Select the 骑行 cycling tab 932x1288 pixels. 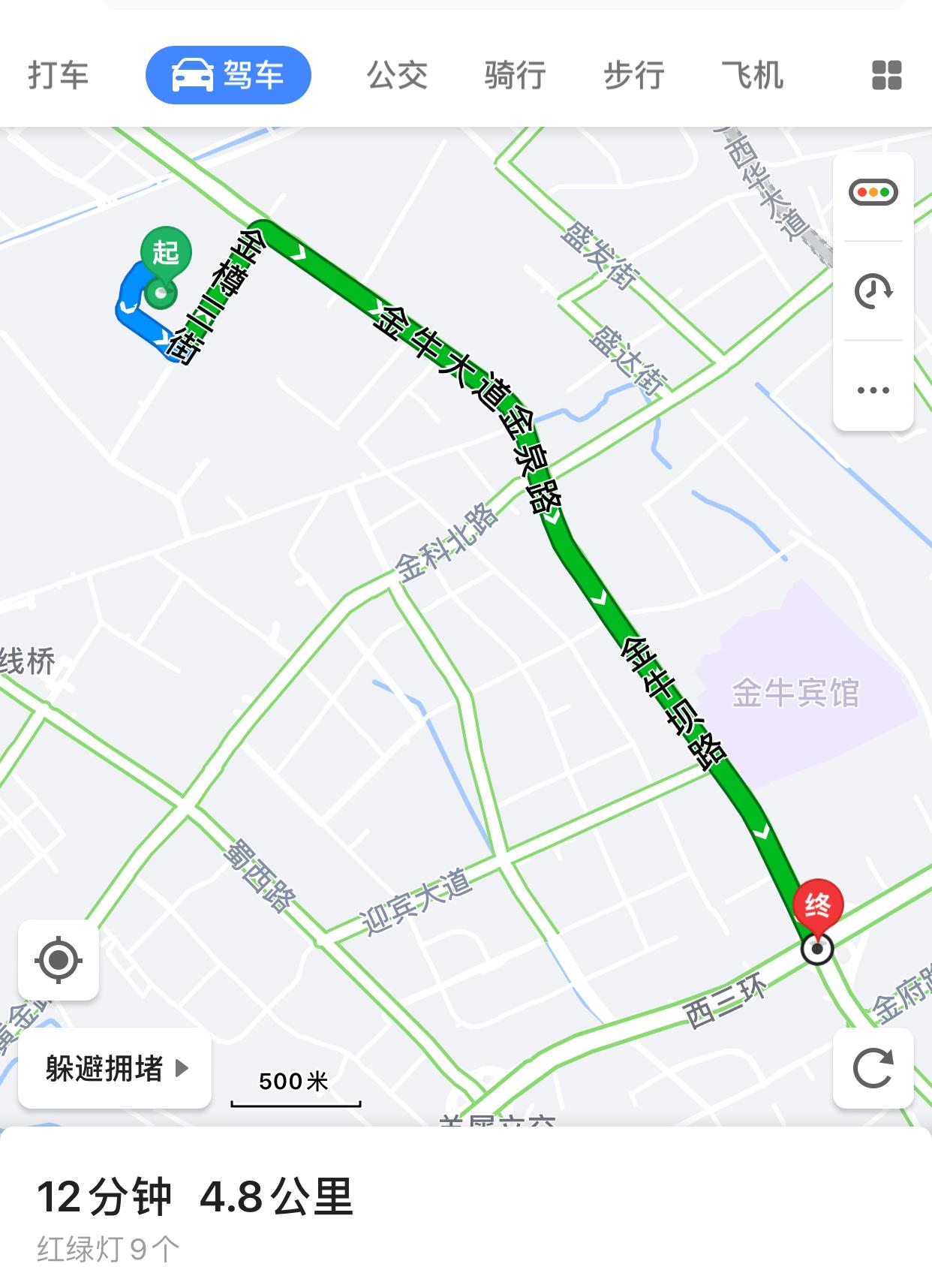514,75
